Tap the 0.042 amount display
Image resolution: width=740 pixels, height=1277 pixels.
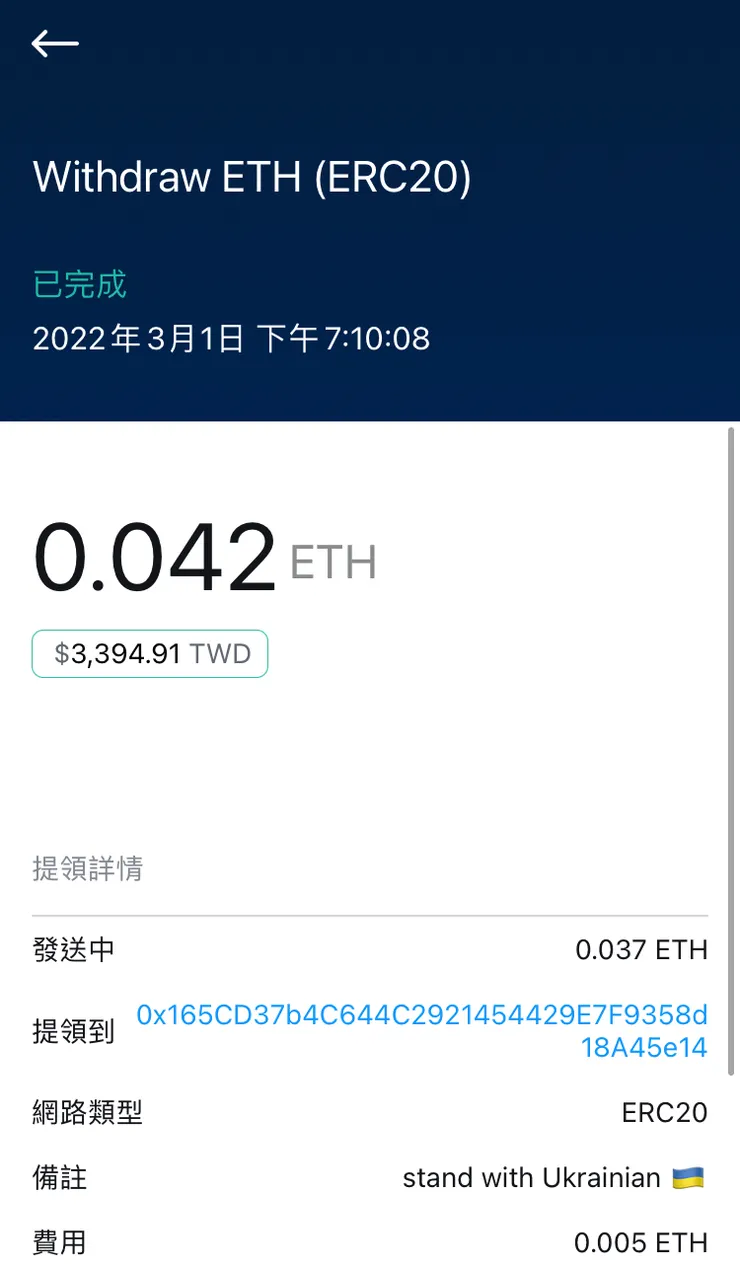pyautogui.click(x=152, y=556)
